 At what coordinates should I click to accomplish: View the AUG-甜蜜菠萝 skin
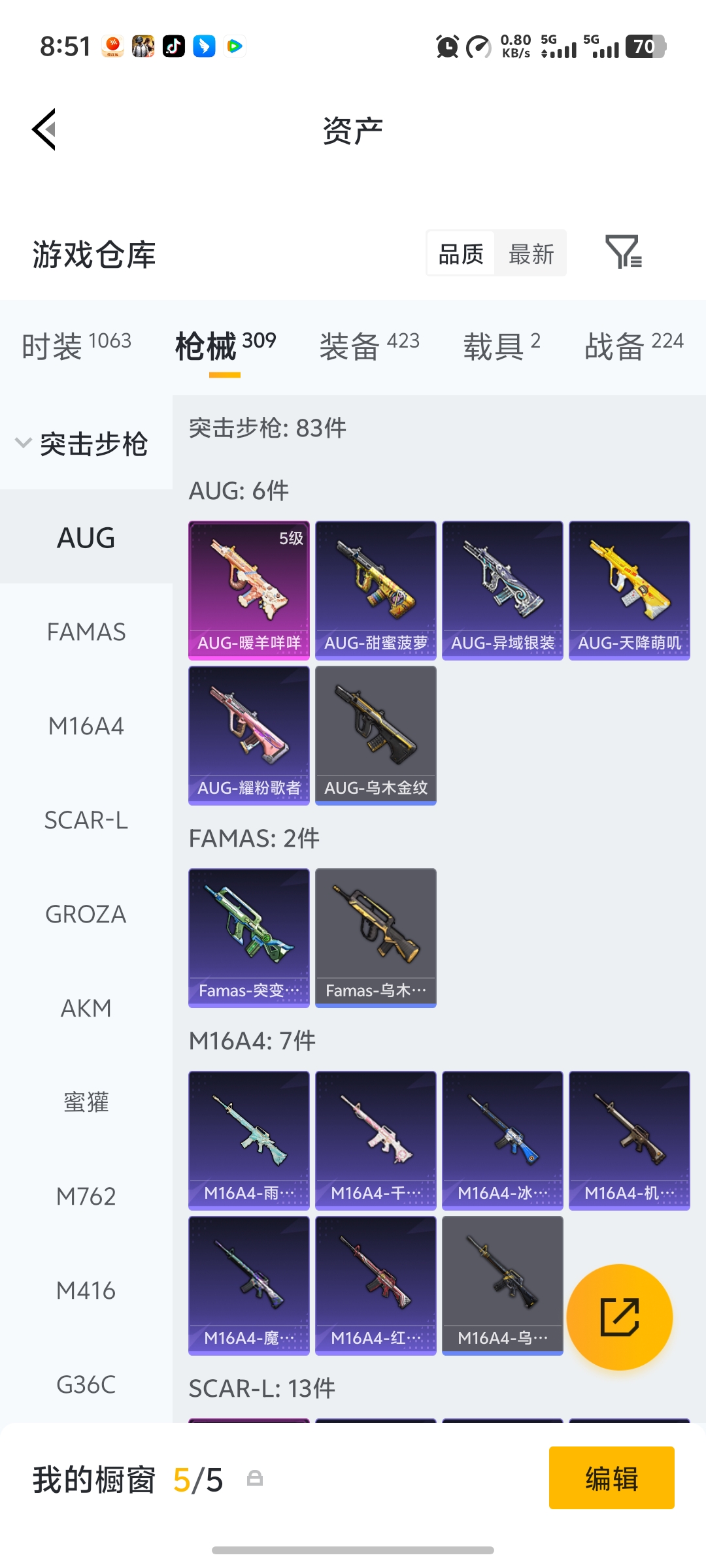click(376, 590)
